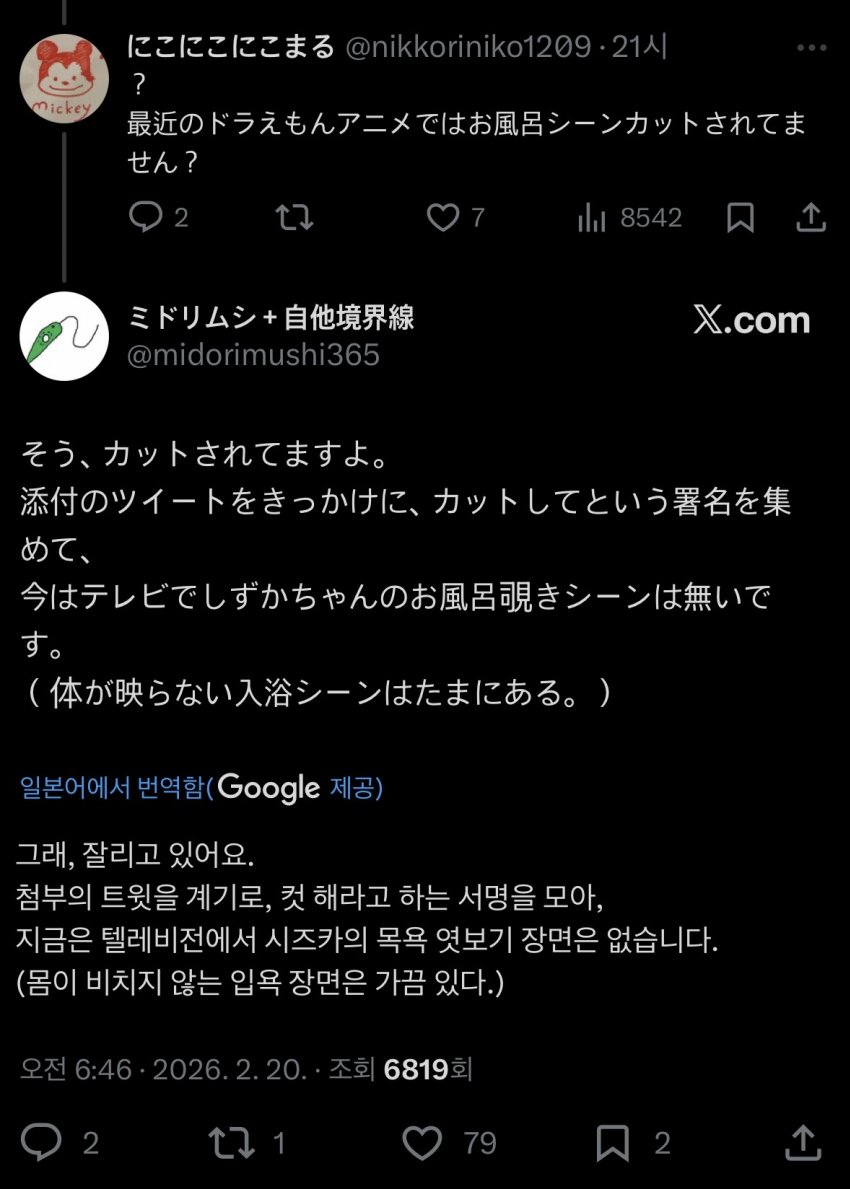Image resolution: width=850 pixels, height=1189 pixels.
Task: Open the overflow menu on nikkoriniko1209's post
Action: point(810,47)
